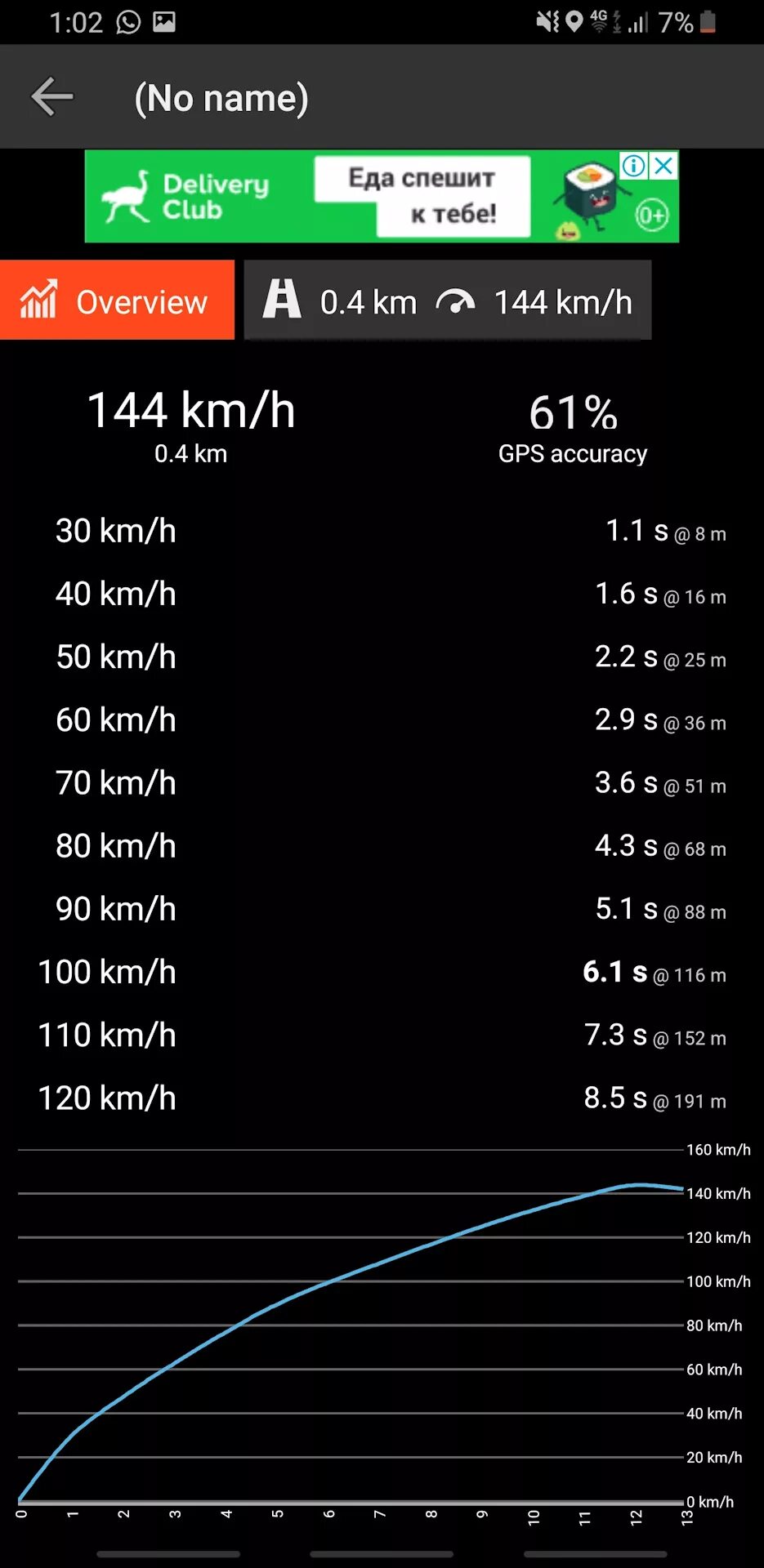Close the Delivery Club advertisement
Image resolution: width=764 pixels, height=1568 pixels.
664,166
